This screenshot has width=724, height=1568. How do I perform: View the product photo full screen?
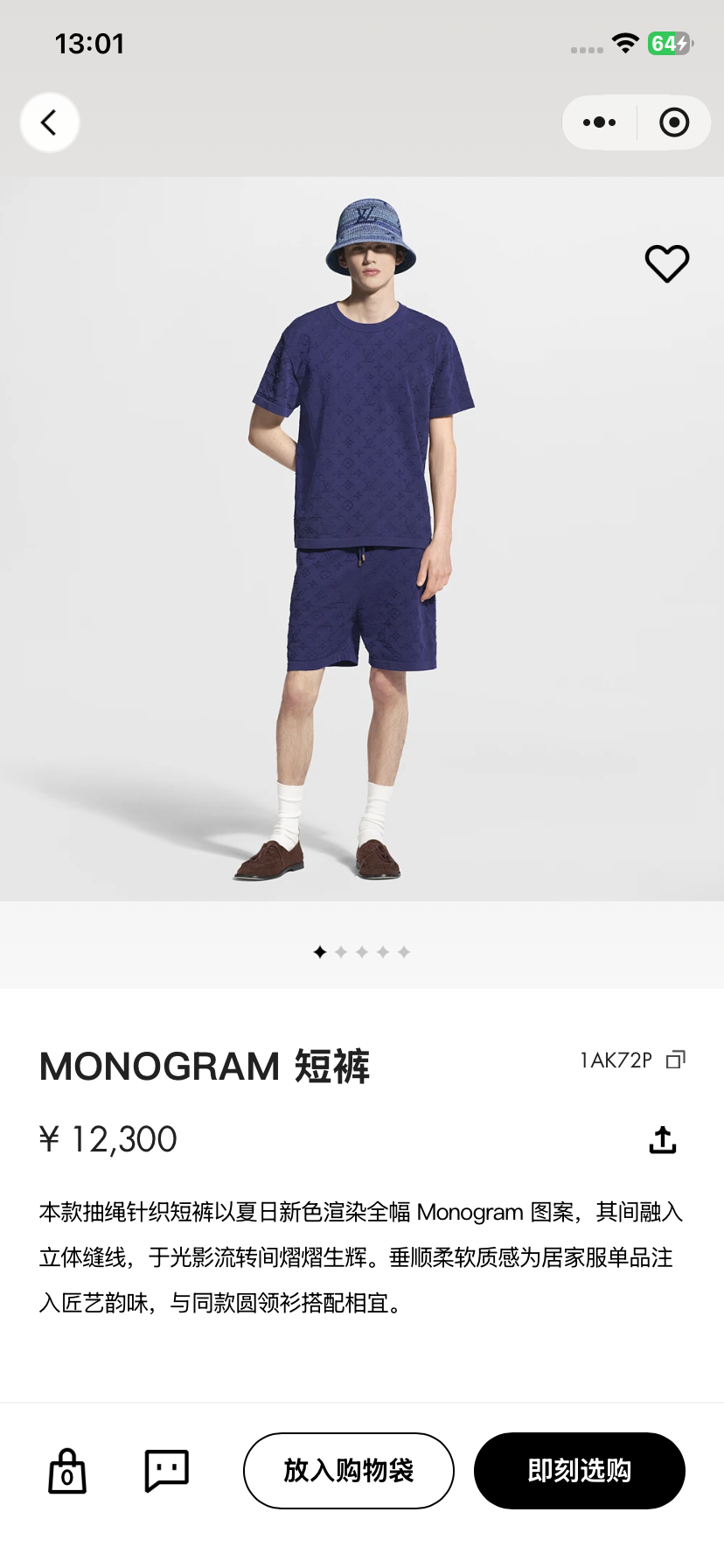(362, 539)
